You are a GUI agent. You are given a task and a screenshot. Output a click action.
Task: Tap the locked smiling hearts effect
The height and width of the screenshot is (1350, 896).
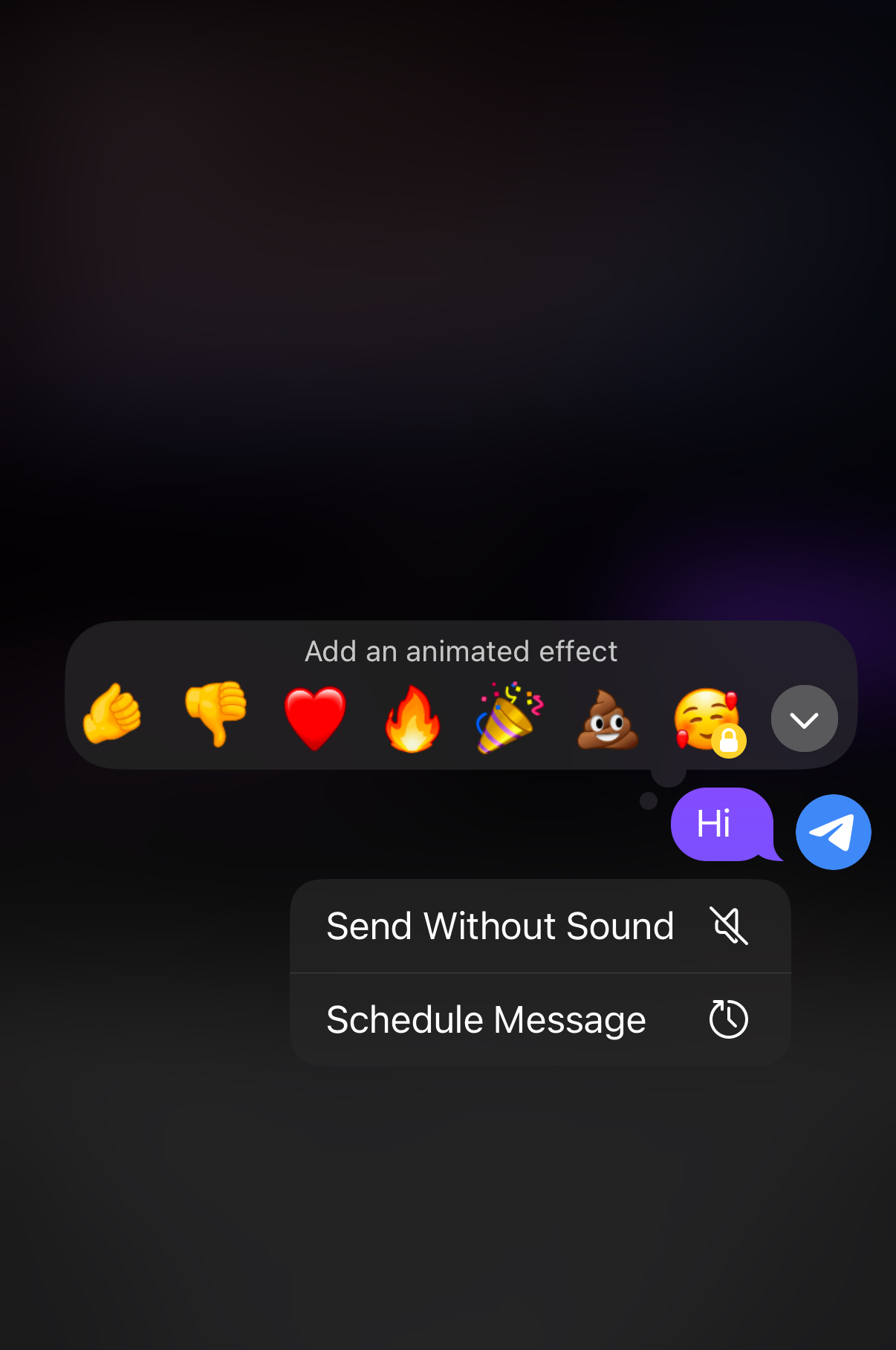(x=707, y=719)
